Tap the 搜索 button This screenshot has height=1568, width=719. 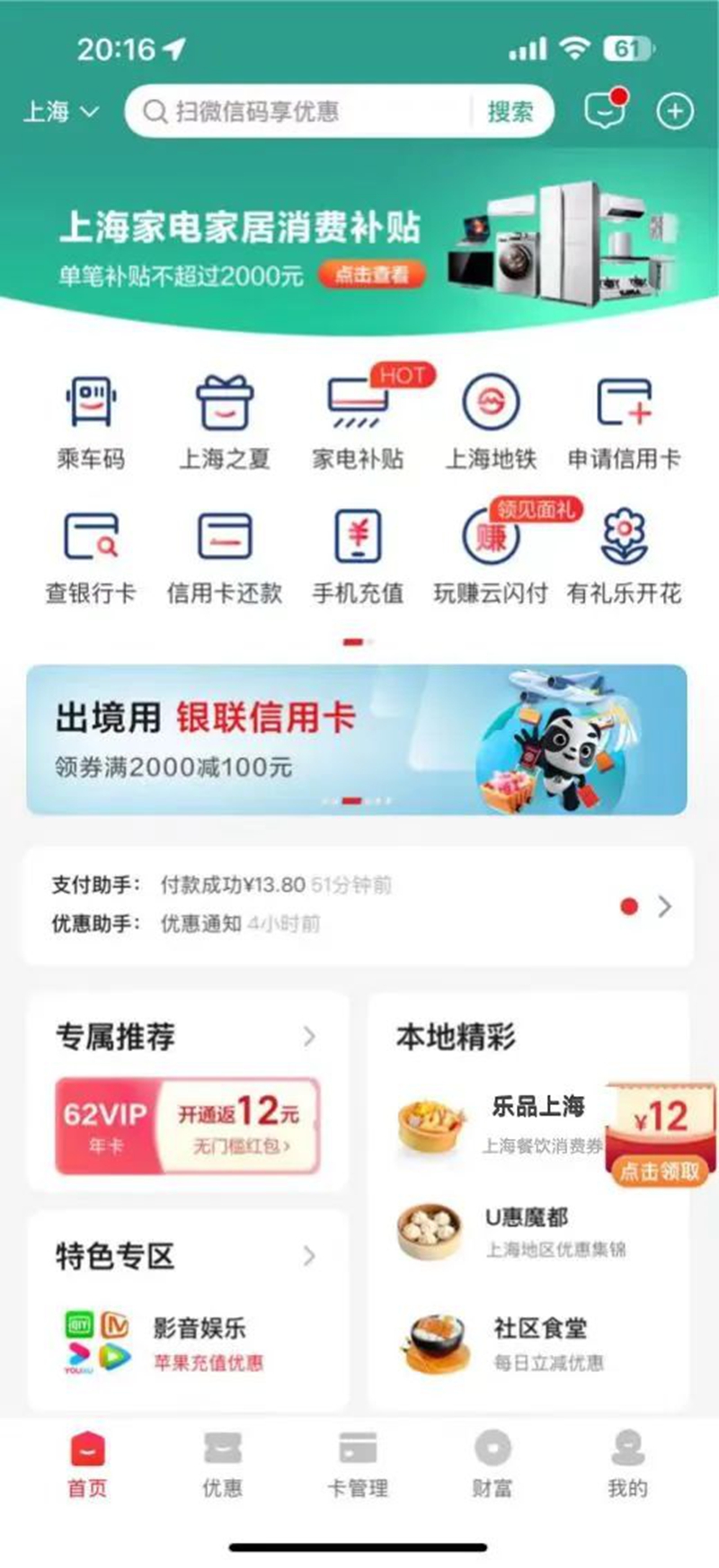click(x=510, y=111)
